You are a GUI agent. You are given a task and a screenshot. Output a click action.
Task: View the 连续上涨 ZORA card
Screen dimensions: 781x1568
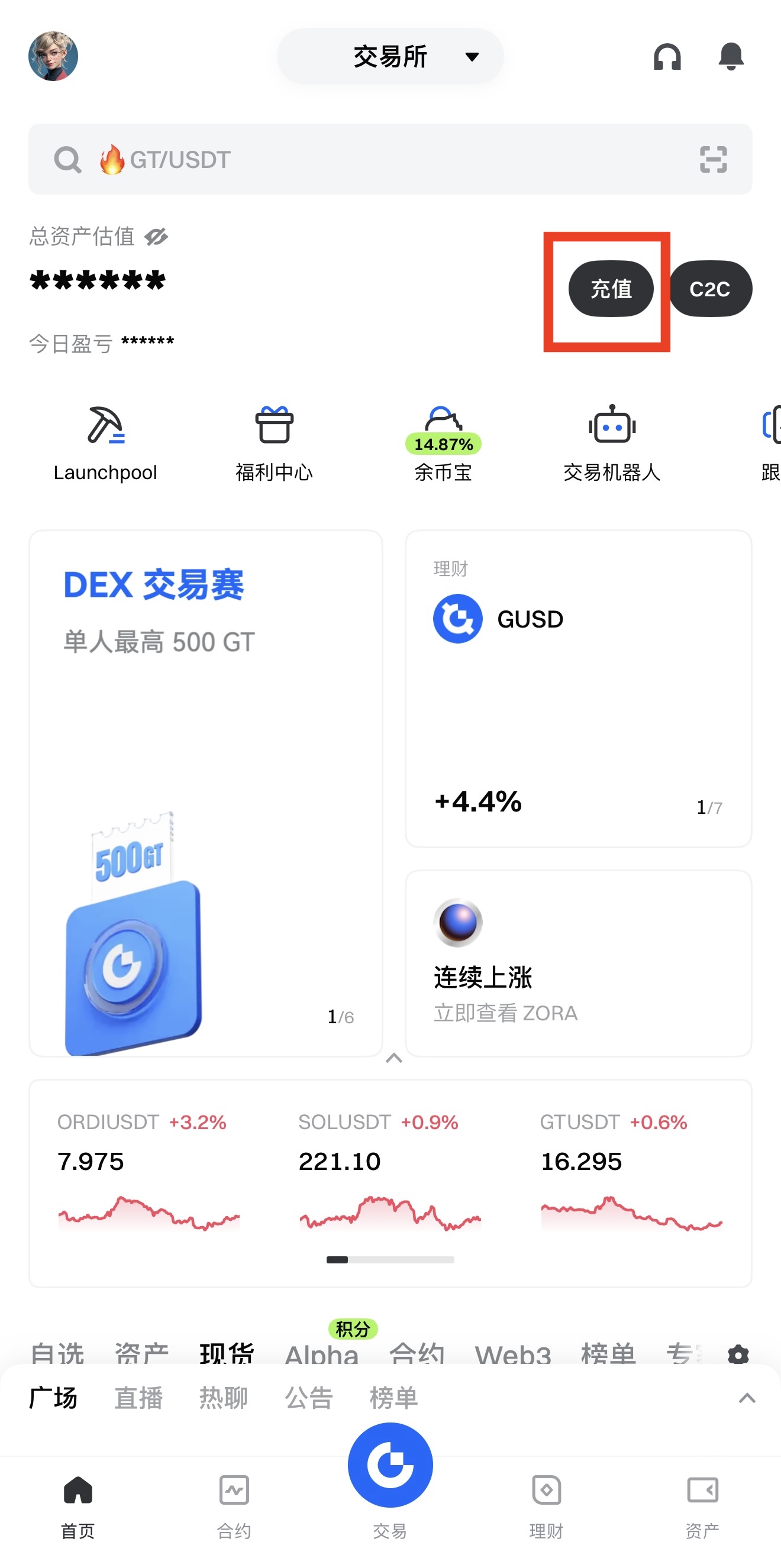click(578, 963)
